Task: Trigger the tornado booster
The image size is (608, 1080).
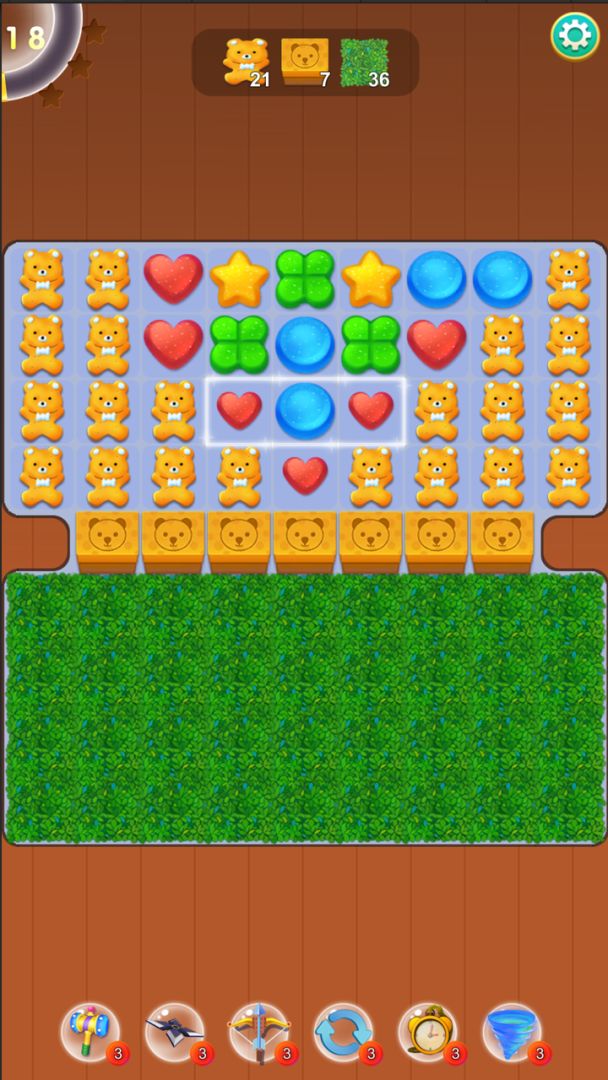Action: pos(512,1032)
